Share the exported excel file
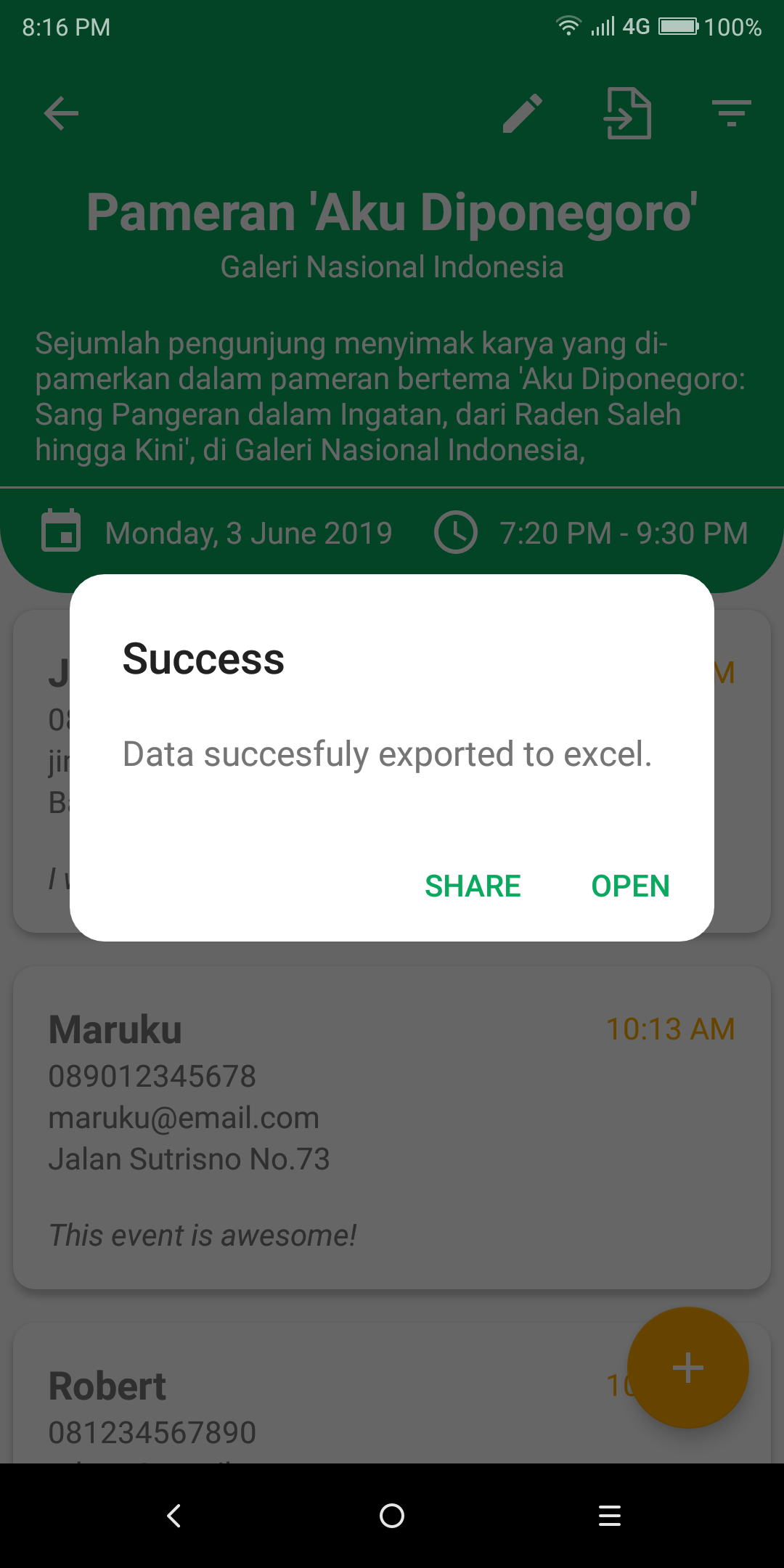Viewport: 784px width, 1568px height. click(x=473, y=886)
